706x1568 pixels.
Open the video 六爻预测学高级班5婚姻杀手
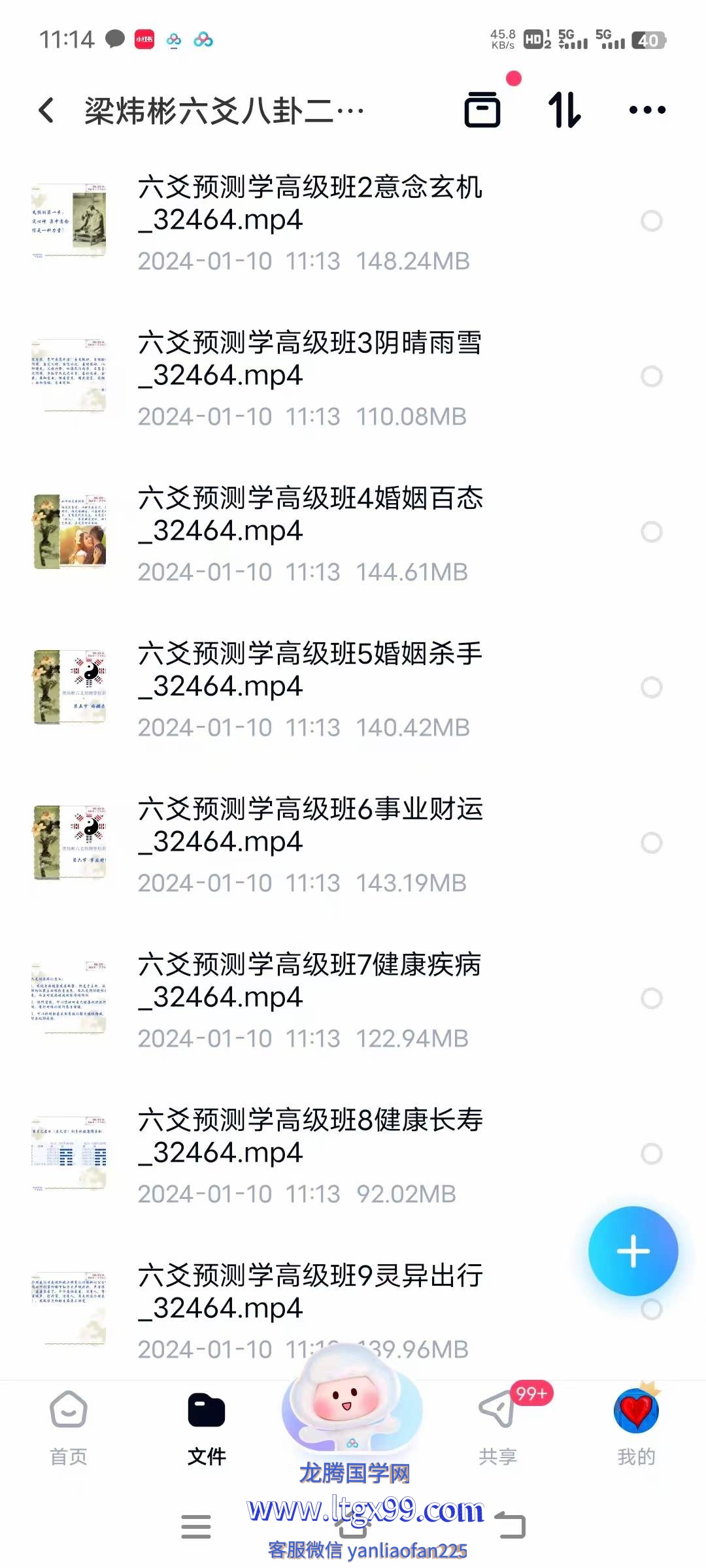pos(310,670)
